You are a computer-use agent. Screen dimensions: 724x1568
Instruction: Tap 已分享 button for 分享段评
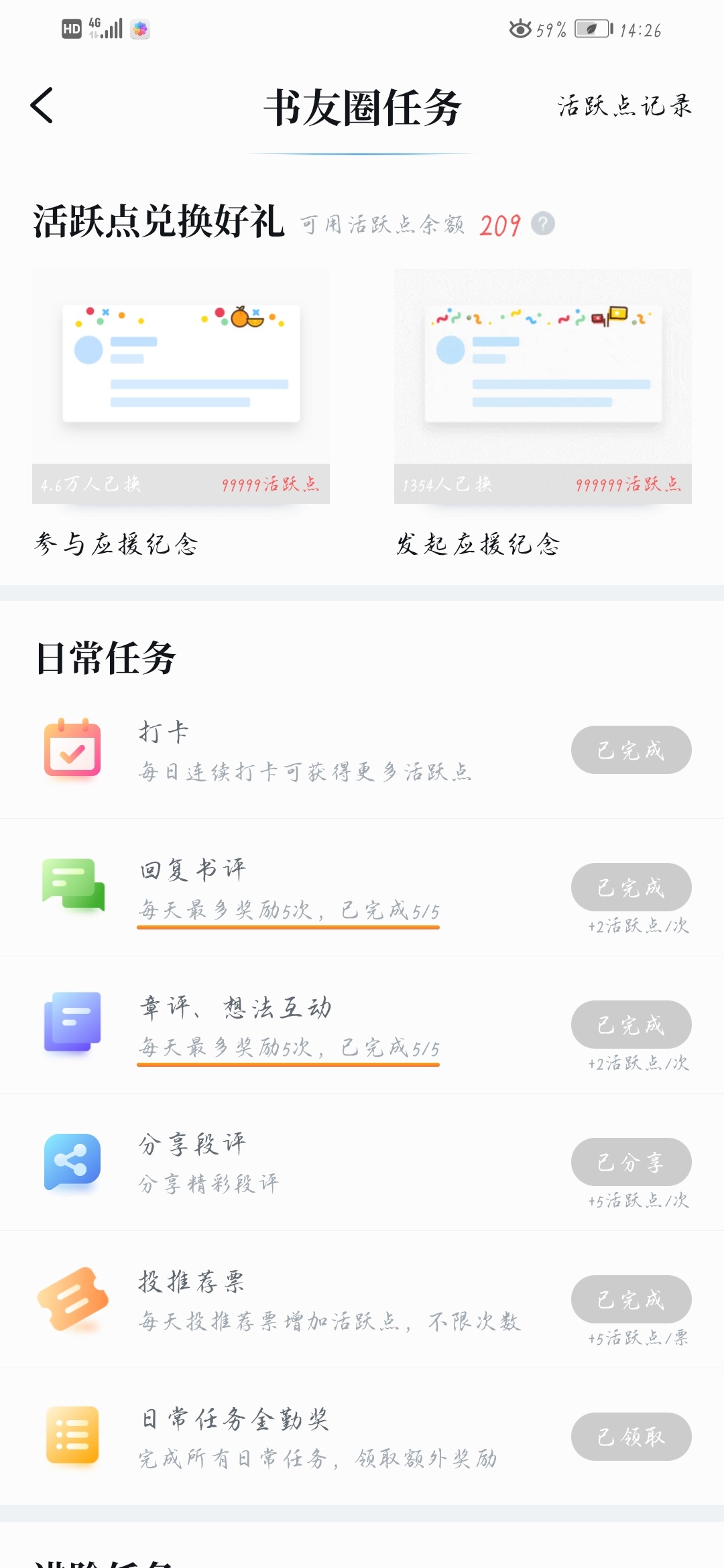coord(631,1162)
